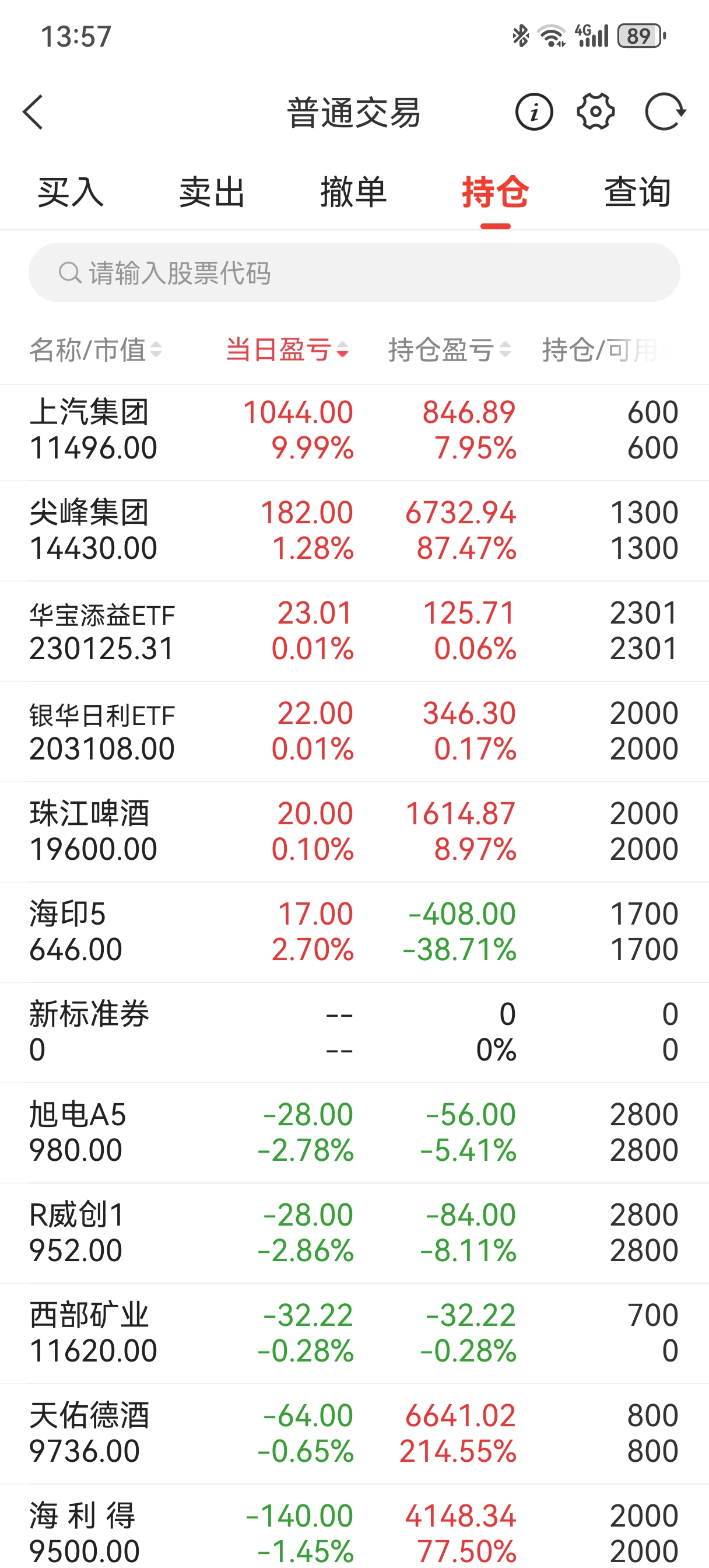Sort holdings by 名称/市值
Image resolution: width=709 pixels, height=1568 pixels.
coord(96,350)
